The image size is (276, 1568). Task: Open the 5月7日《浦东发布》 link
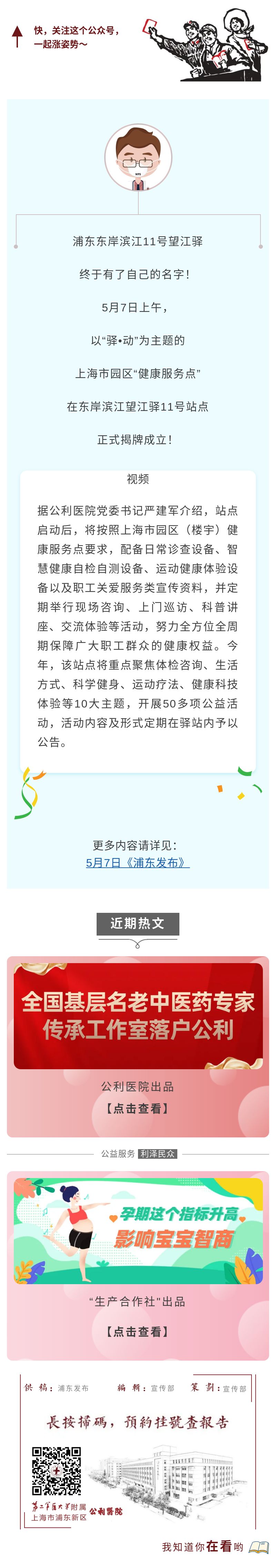click(x=138, y=863)
